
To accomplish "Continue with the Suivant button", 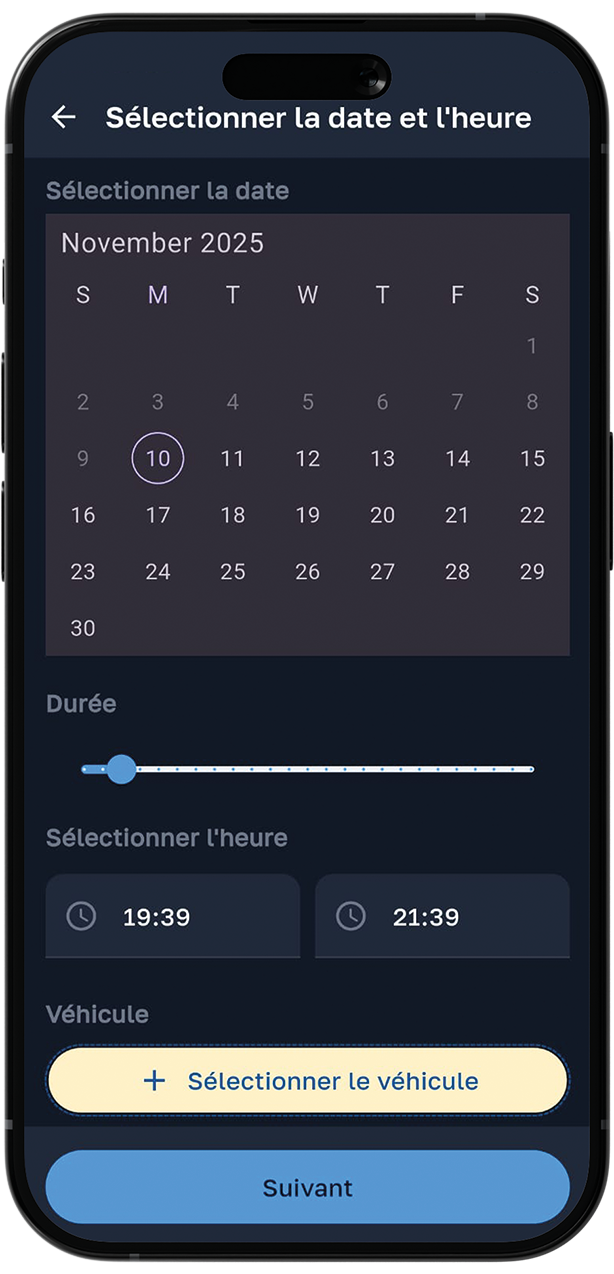I will pos(307,1188).
